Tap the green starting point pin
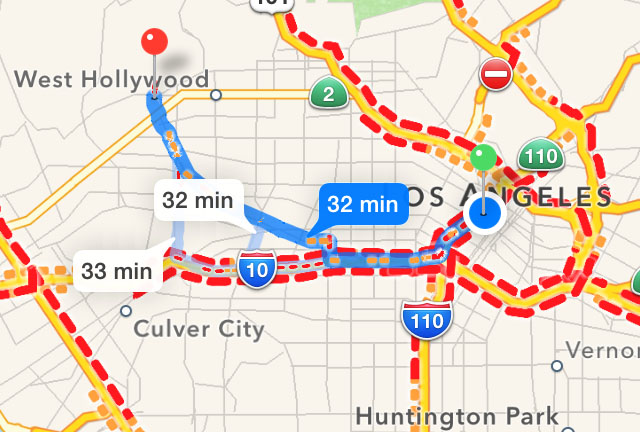 (x=484, y=159)
